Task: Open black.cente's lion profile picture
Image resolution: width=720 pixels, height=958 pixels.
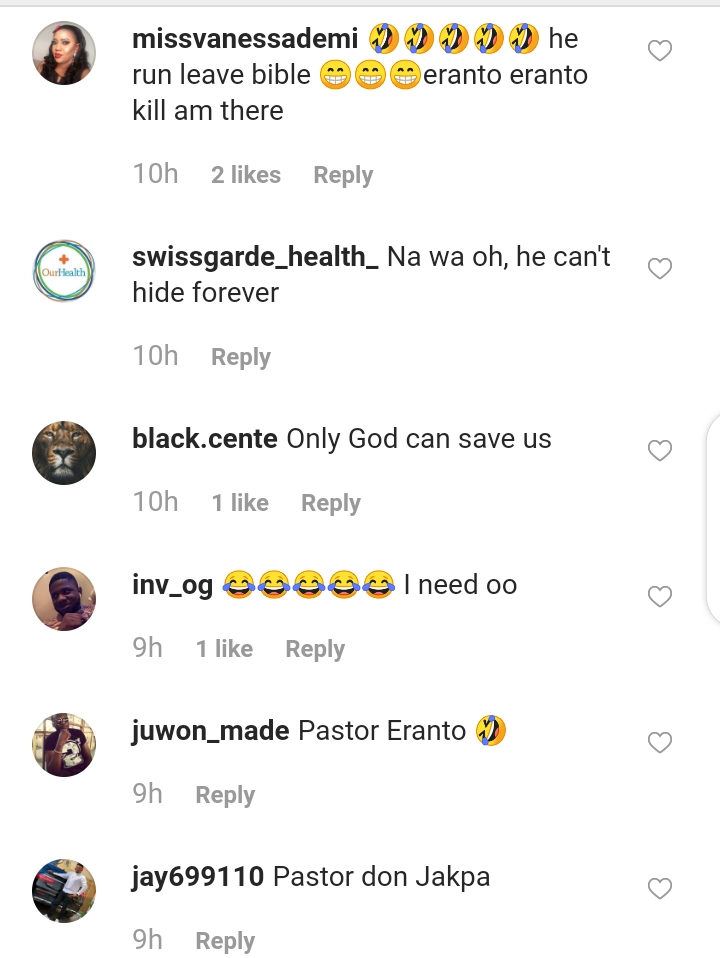Action: 64,453
